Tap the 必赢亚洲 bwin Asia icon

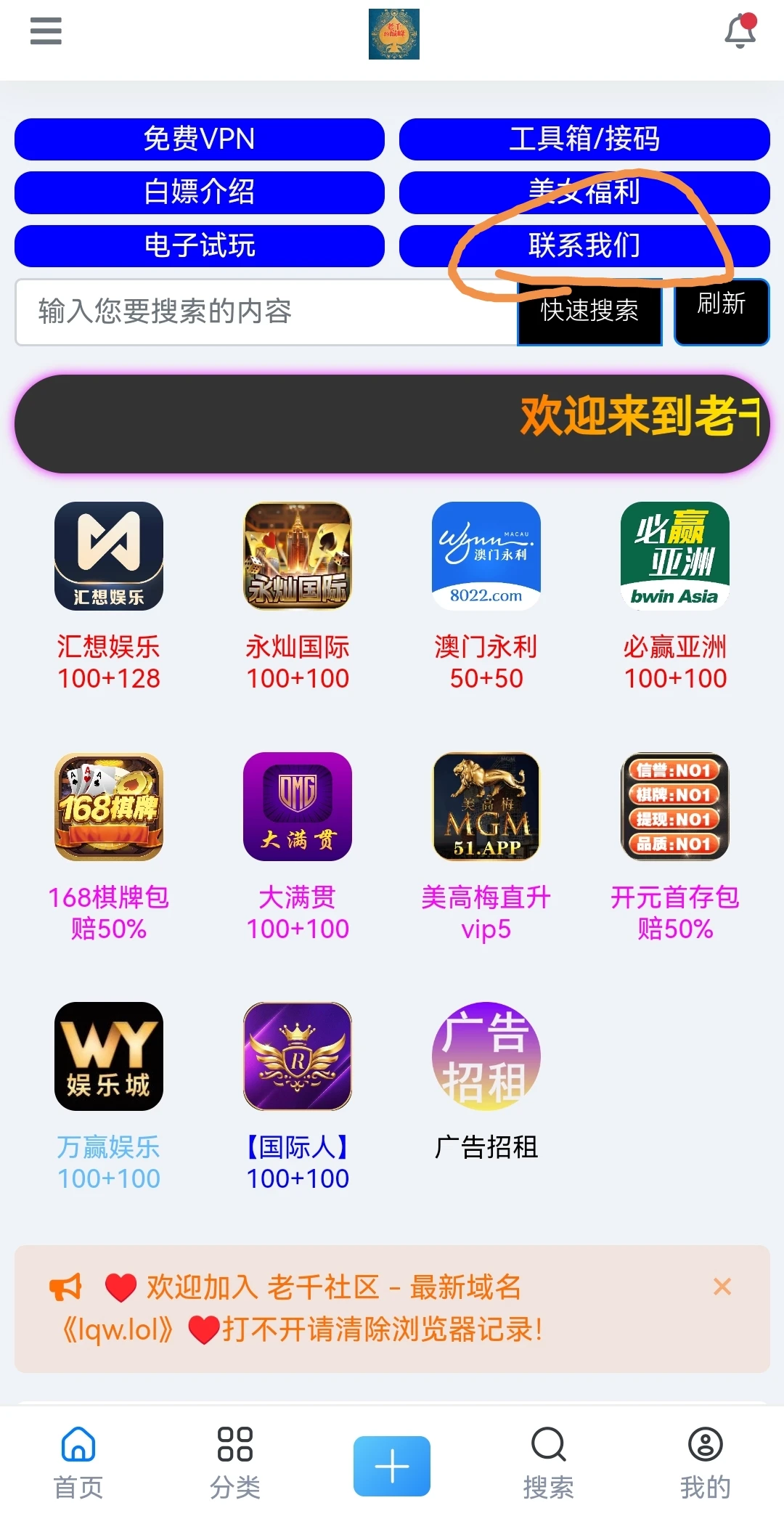(674, 555)
